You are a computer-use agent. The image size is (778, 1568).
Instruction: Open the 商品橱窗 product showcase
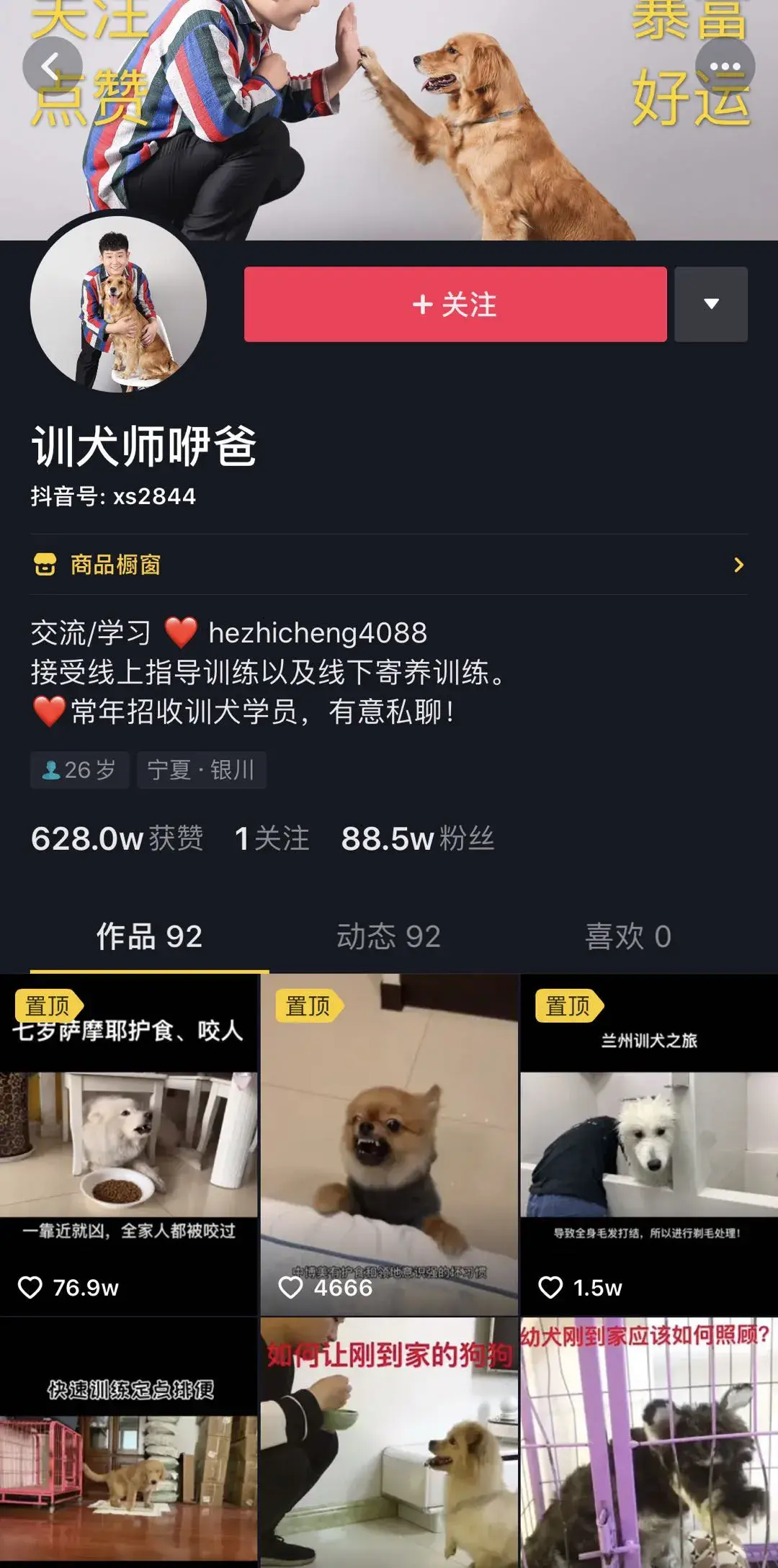coord(389,565)
